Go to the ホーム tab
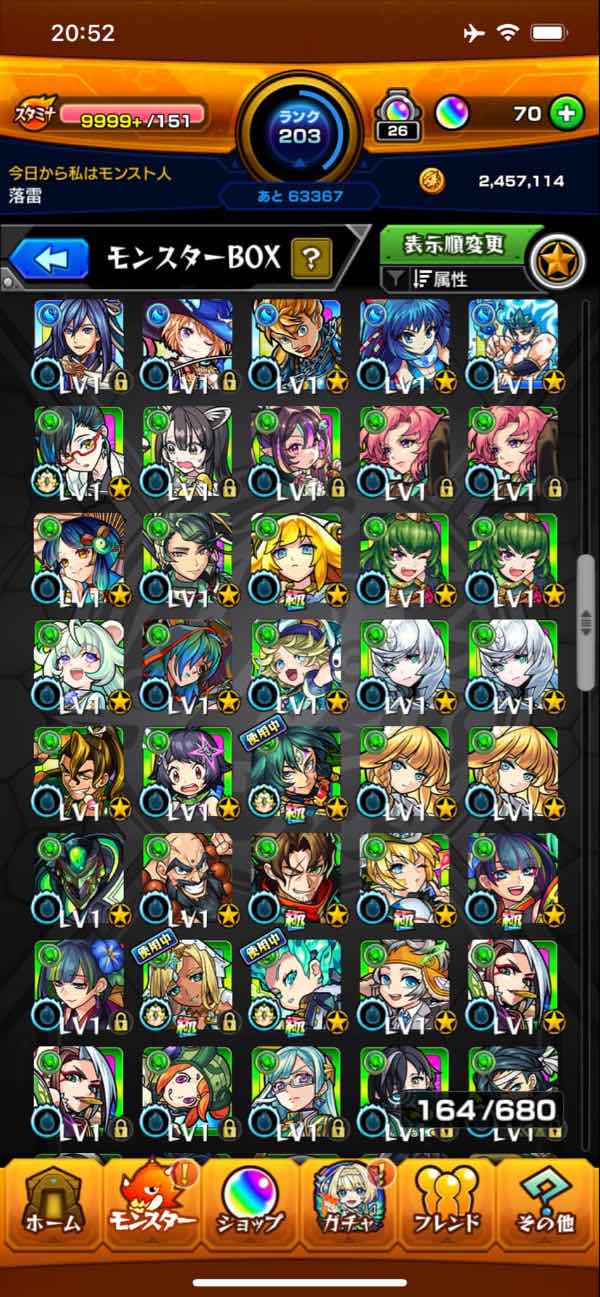 tap(53, 1206)
